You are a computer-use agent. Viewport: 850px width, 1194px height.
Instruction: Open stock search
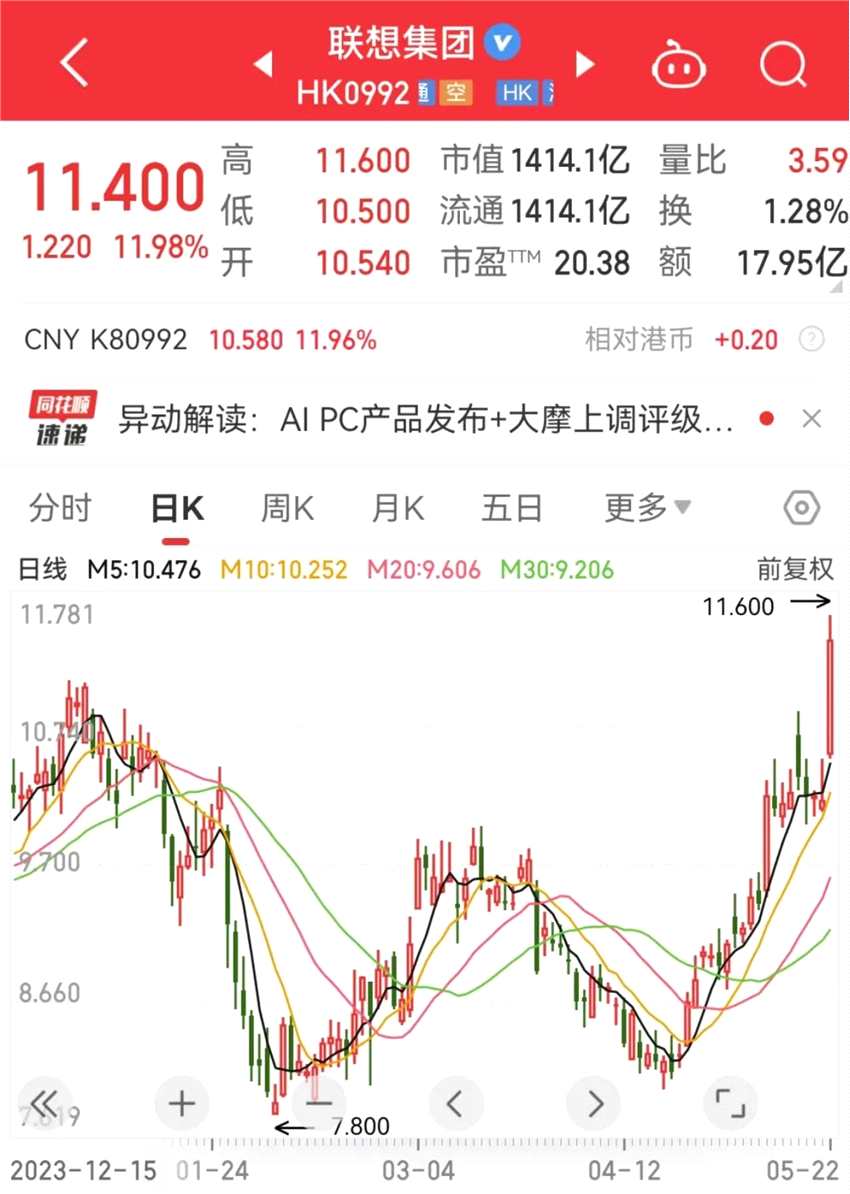[x=782, y=66]
